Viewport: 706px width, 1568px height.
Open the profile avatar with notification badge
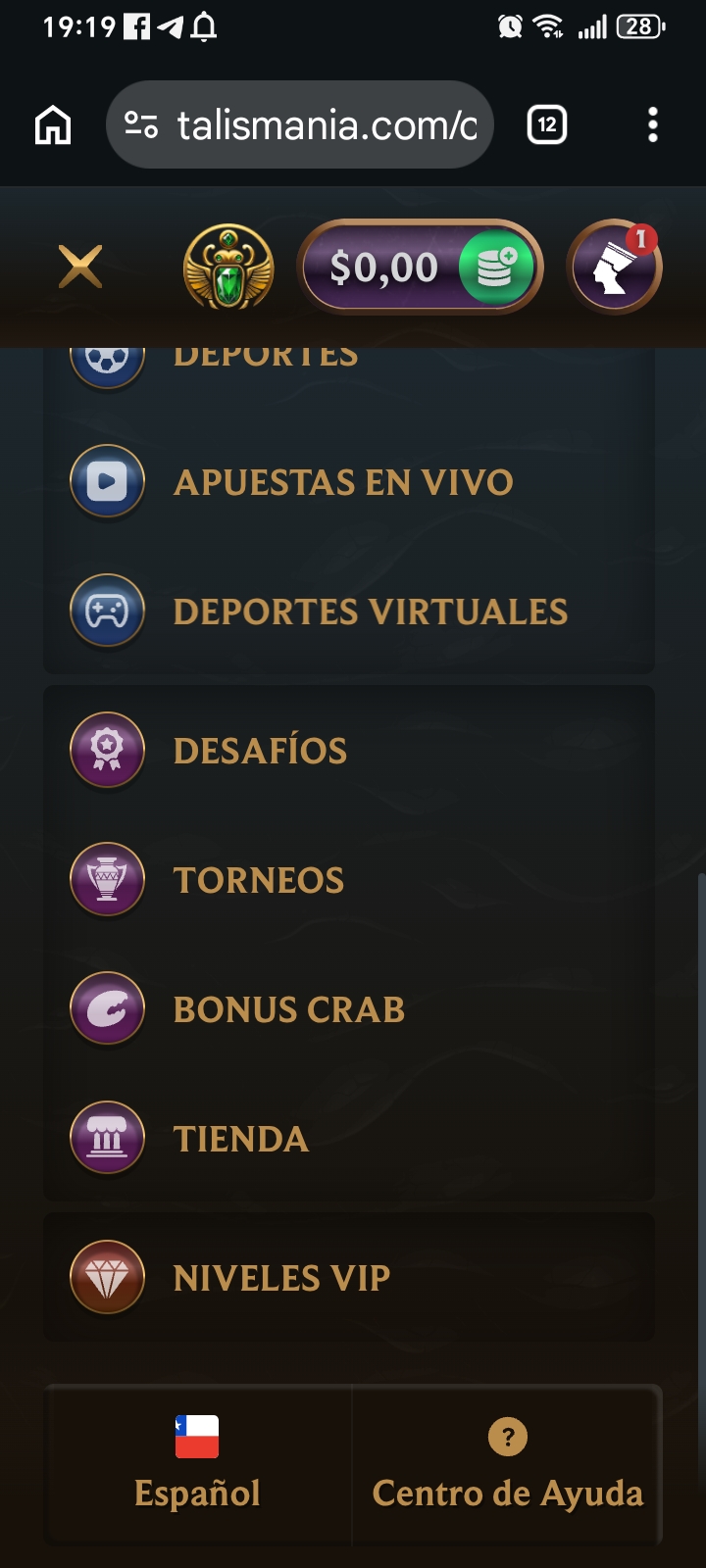(x=615, y=267)
